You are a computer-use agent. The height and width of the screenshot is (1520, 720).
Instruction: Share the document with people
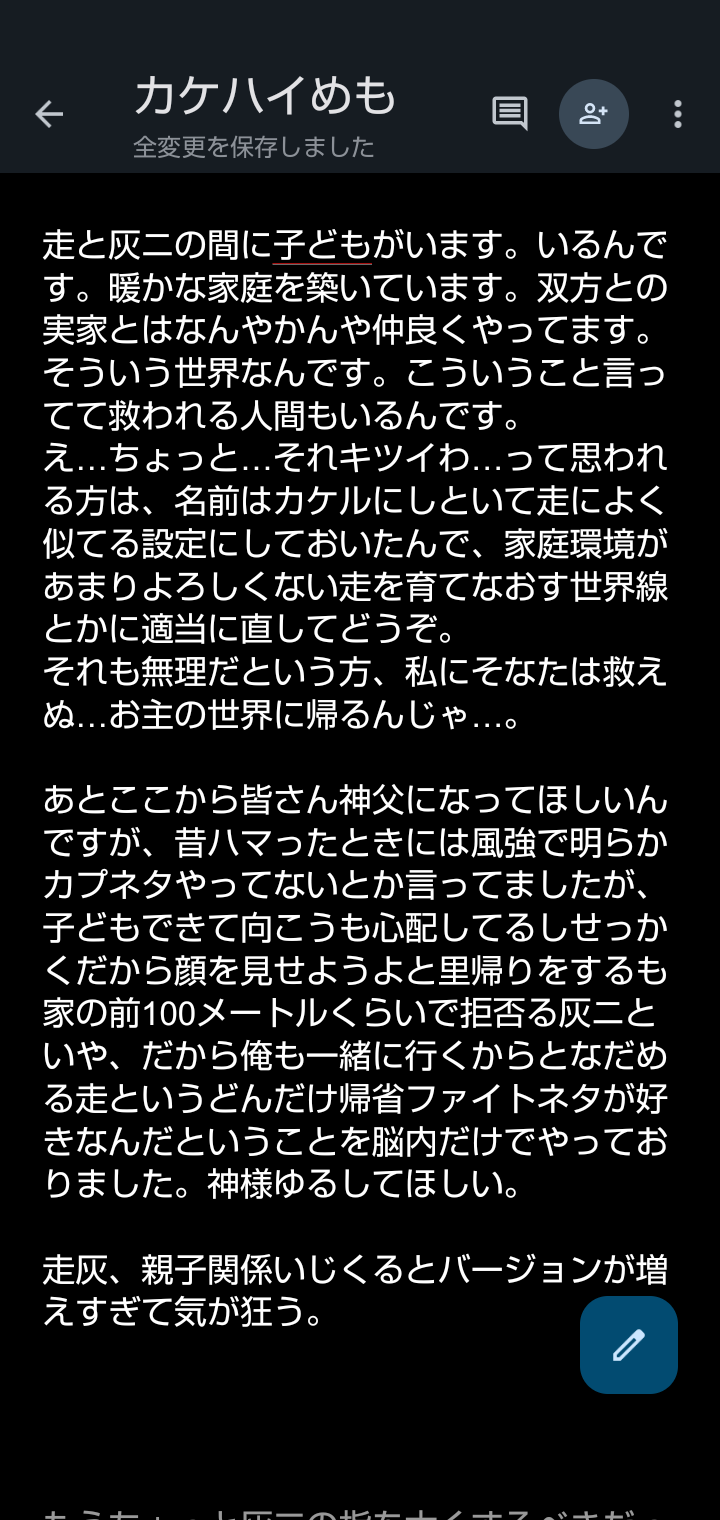(x=594, y=114)
